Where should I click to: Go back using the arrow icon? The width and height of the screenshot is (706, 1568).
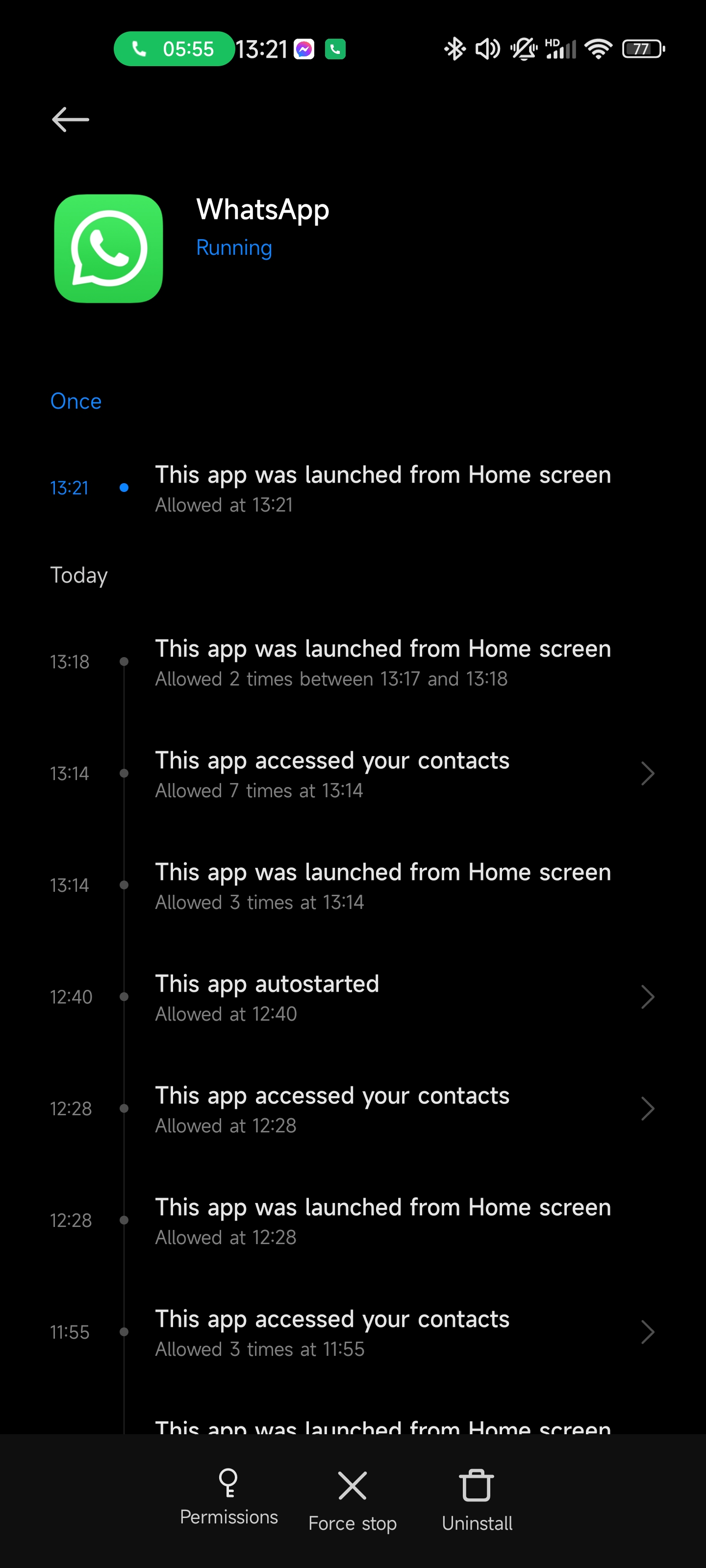70,119
